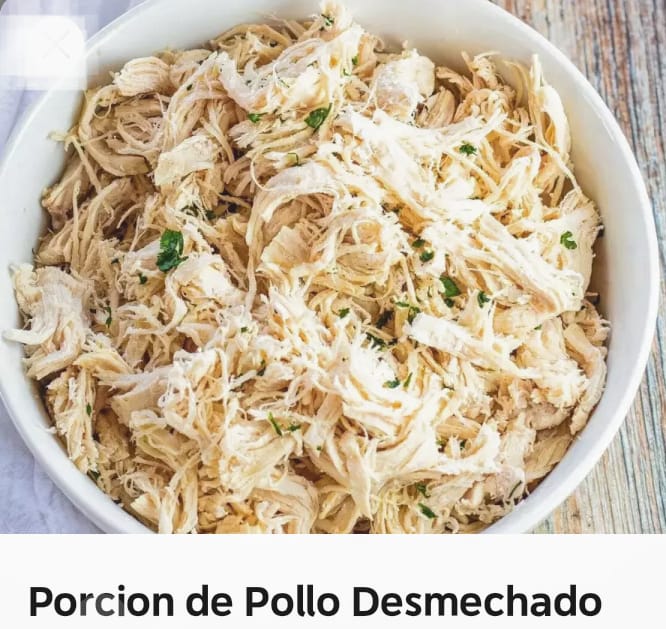Close the Pollo Desmechado product view

pyautogui.click(x=56, y=44)
